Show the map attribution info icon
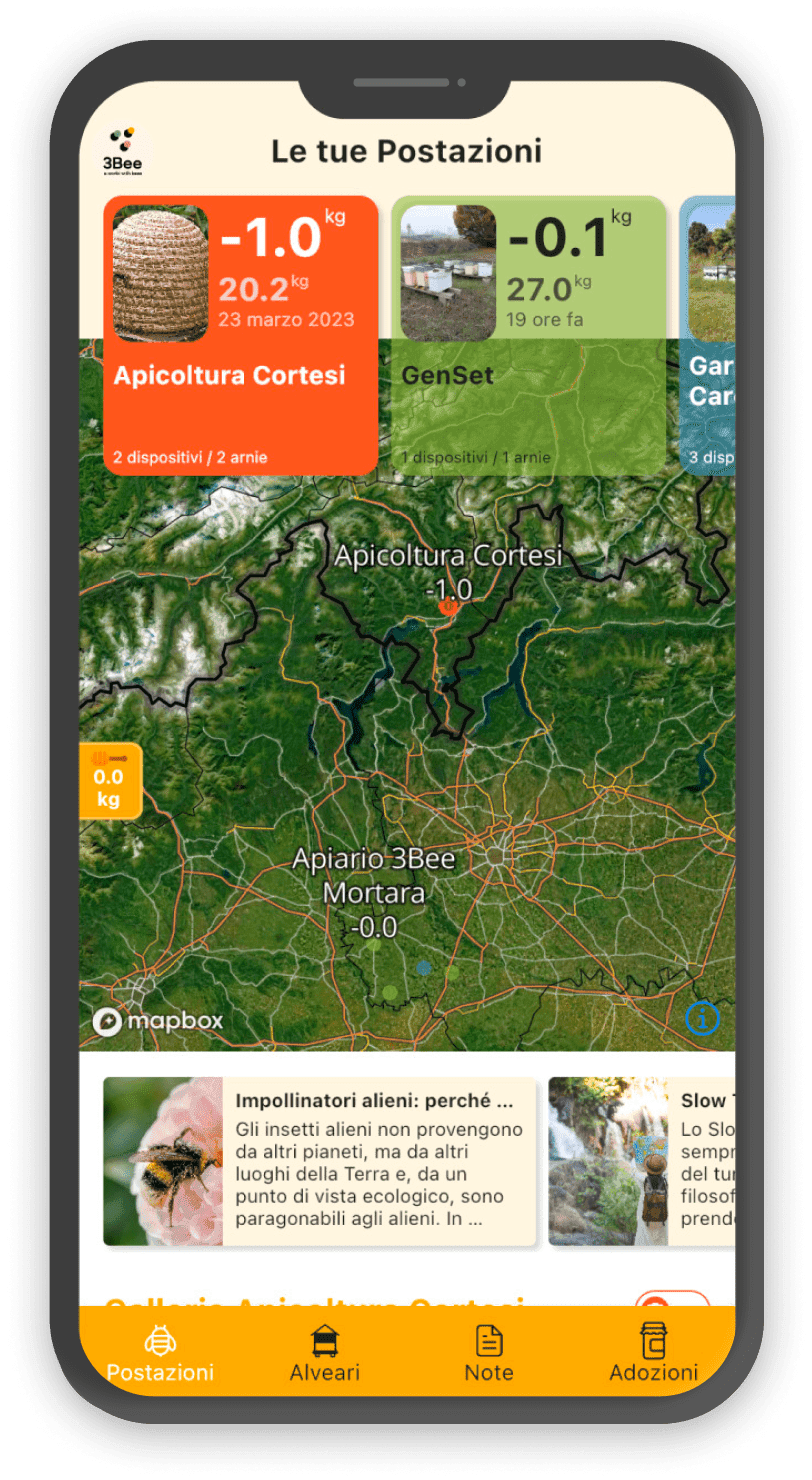The image size is (812, 1480). coord(702,1018)
